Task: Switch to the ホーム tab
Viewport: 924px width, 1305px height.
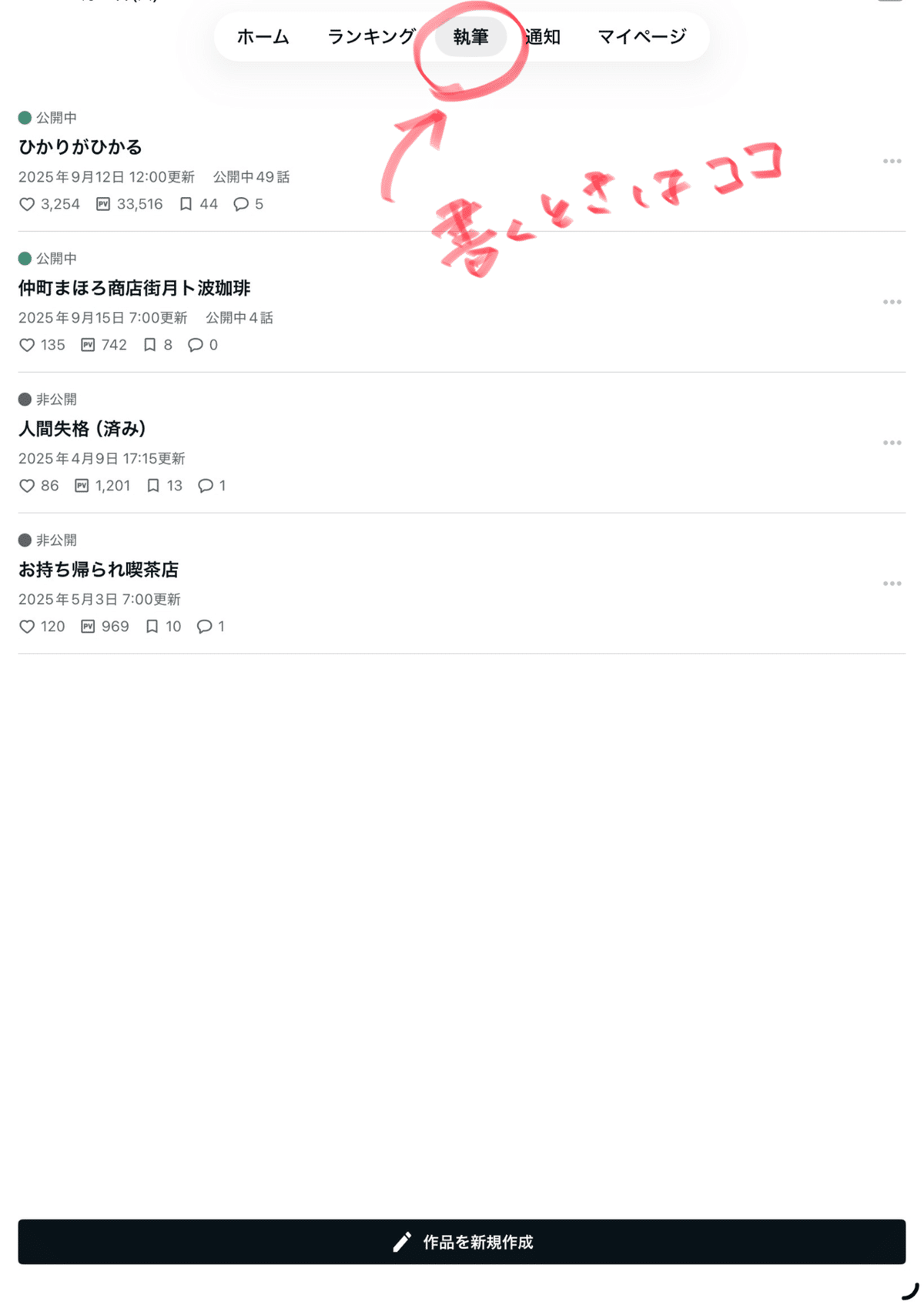Action: (x=263, y=37)
